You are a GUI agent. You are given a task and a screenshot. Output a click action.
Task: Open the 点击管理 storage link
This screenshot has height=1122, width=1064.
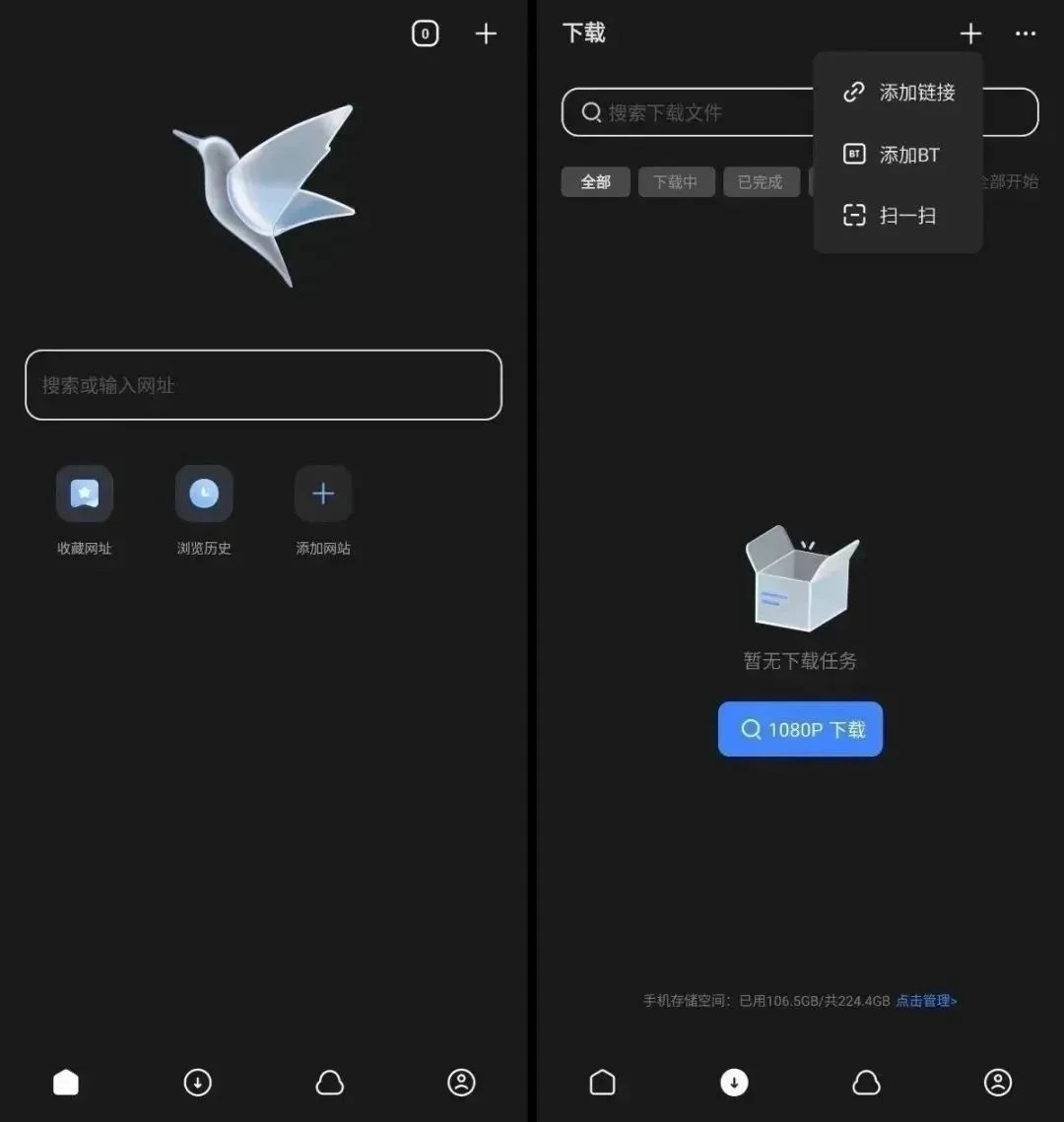[926, 1001]
